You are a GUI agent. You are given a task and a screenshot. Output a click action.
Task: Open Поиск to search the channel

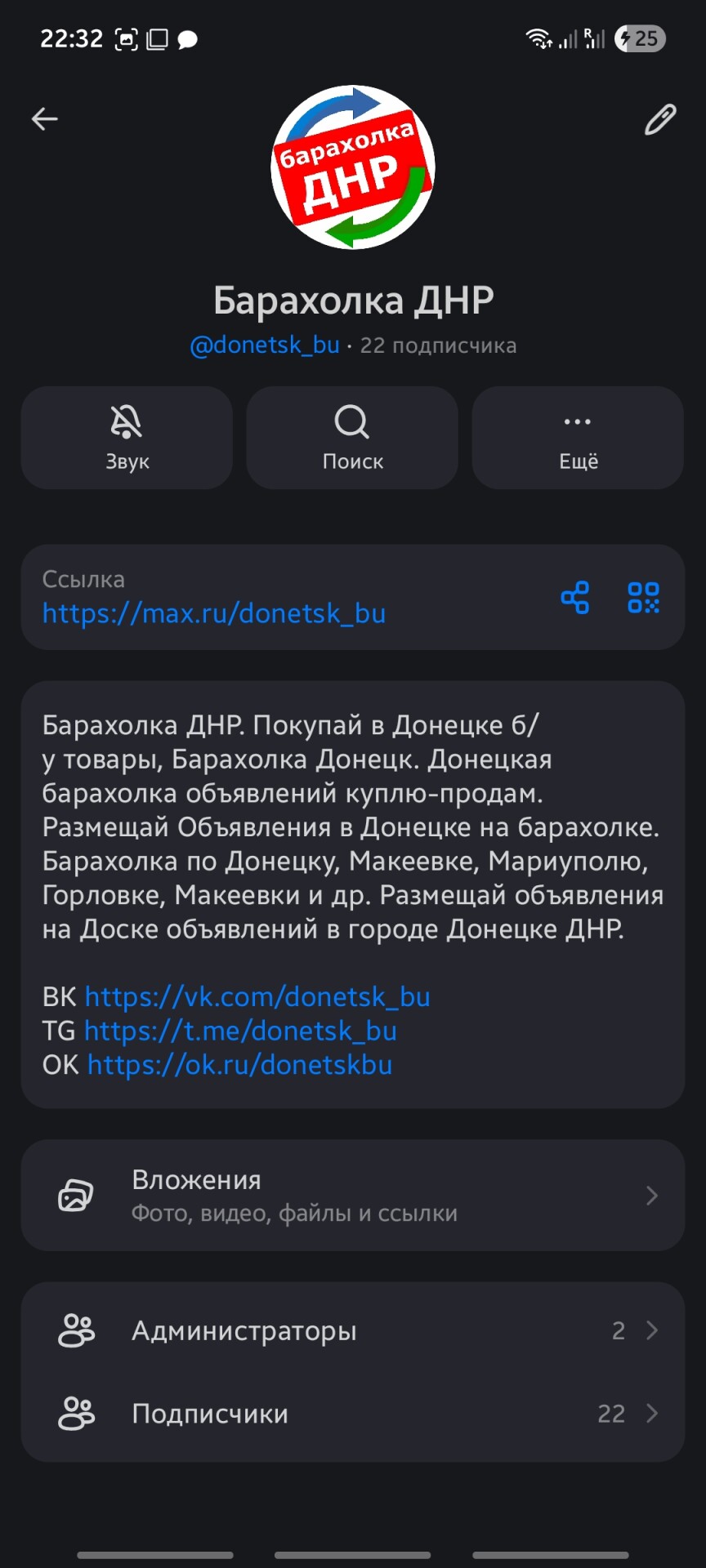click(x=352, y=438)
